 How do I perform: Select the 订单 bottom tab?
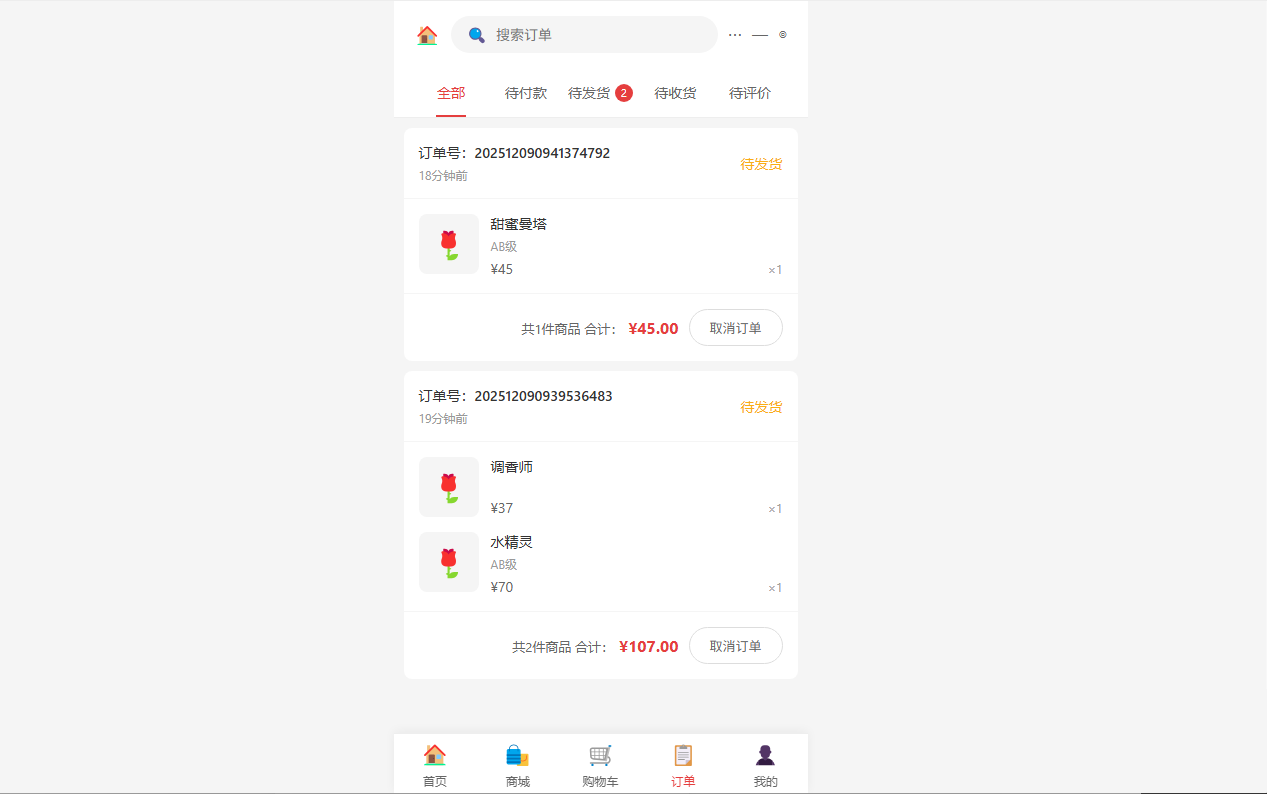tap(683, 766)
